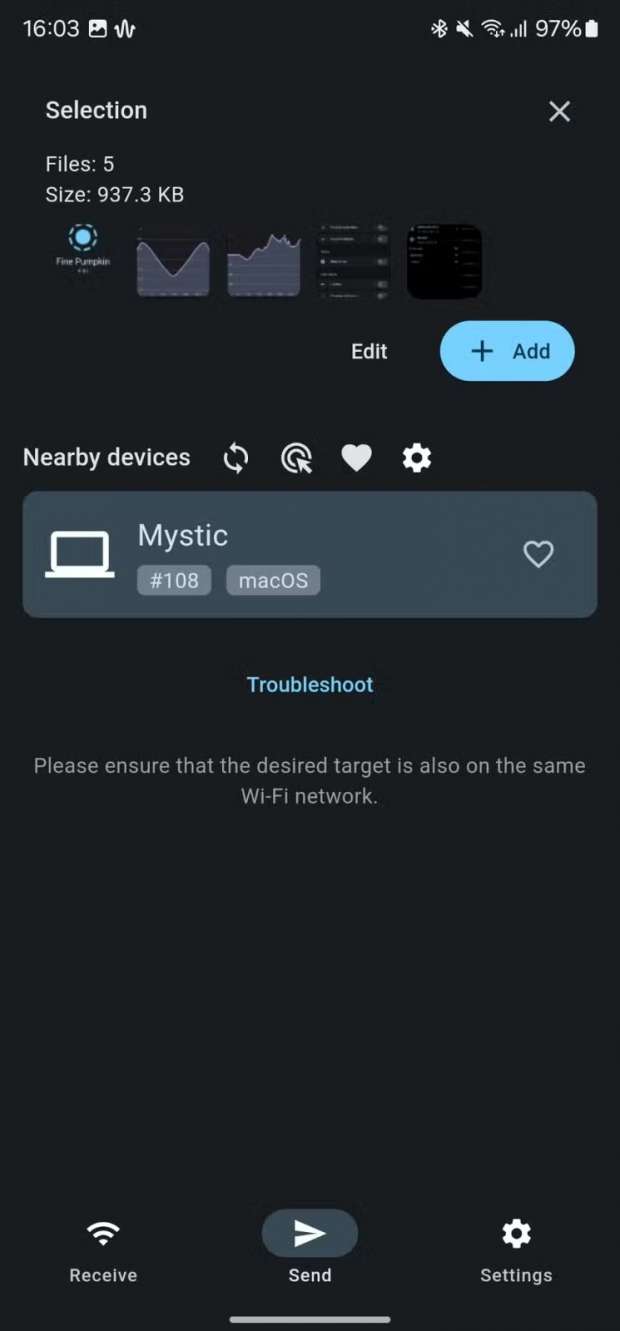Viewport: 620px width, 1331px height.
Task: Switch to the Receive tab
Action: point(103,1249)
